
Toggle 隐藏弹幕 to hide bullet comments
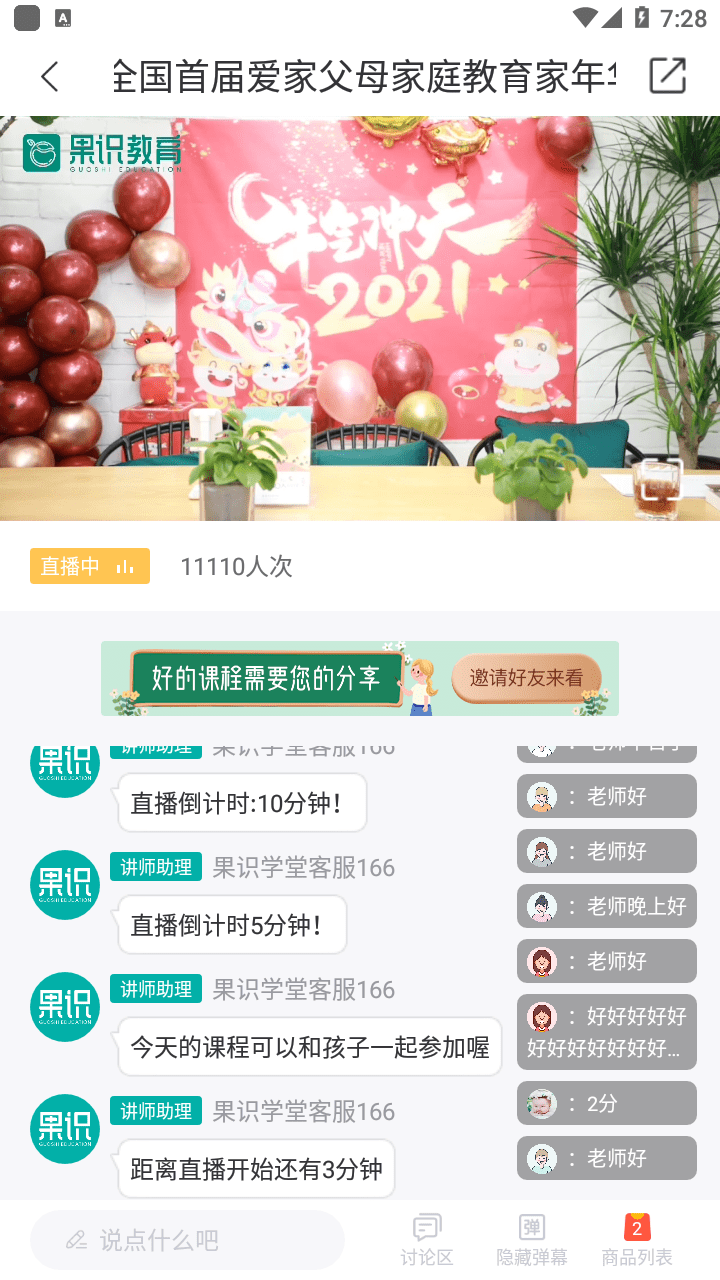point(532,1240)
